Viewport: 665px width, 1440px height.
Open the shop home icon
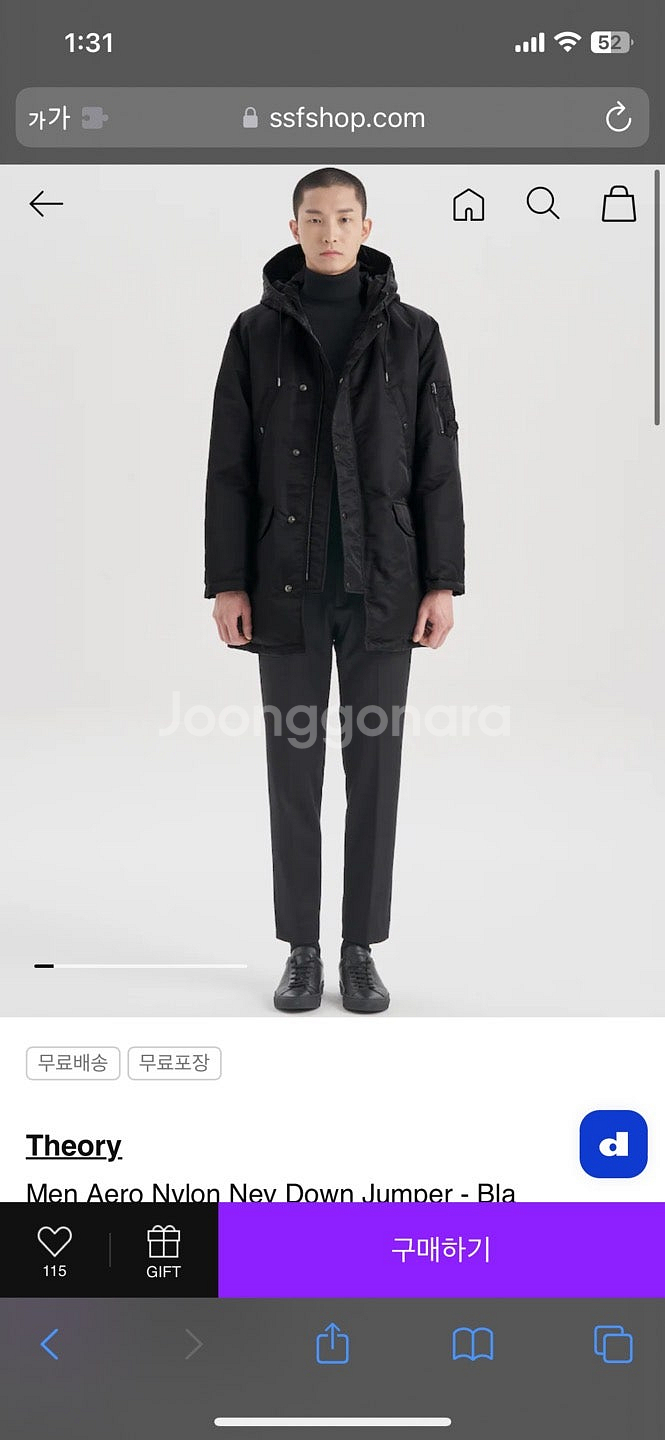click(468, 204)
